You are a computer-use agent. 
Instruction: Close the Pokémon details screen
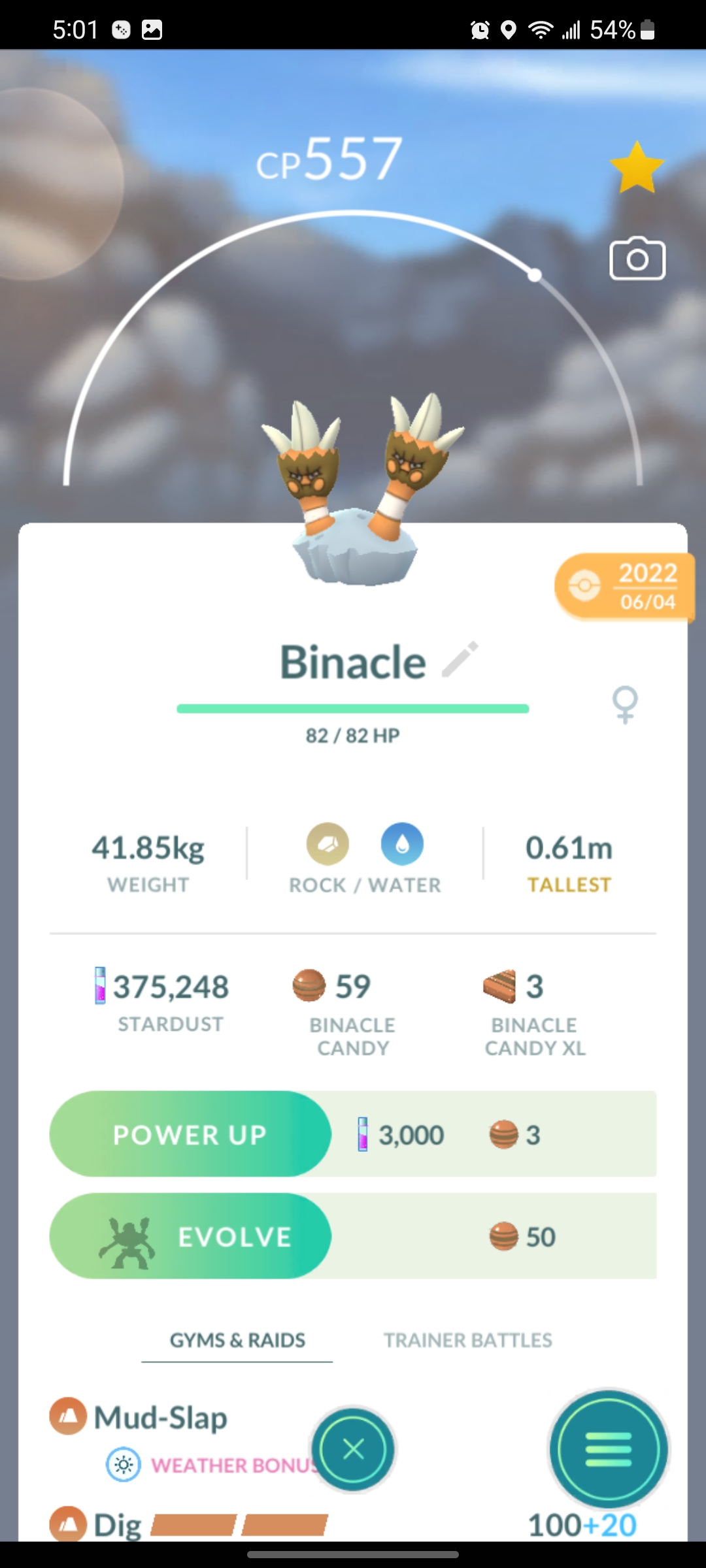tap(353, 1449)
